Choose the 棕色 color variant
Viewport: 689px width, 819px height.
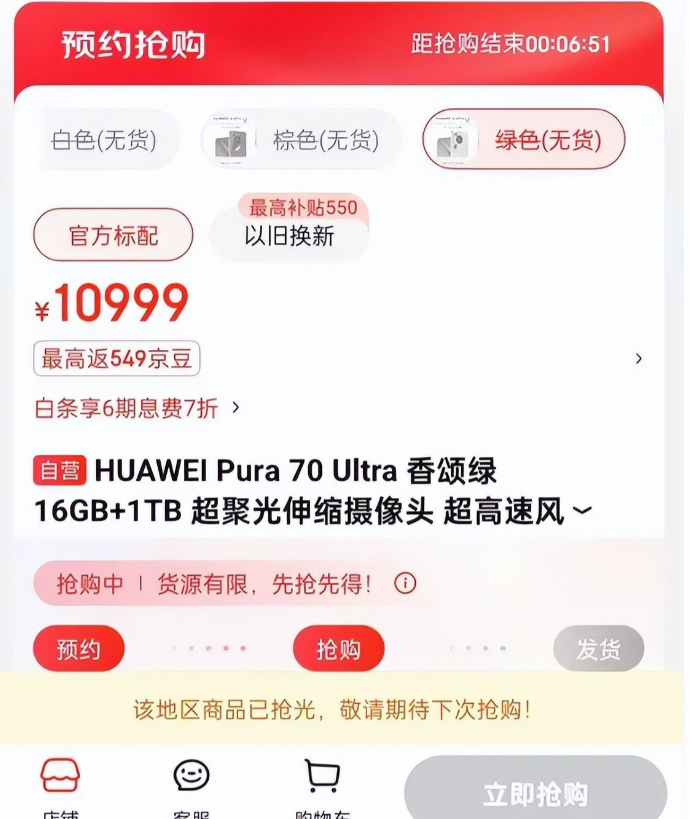tap(301, 140)
